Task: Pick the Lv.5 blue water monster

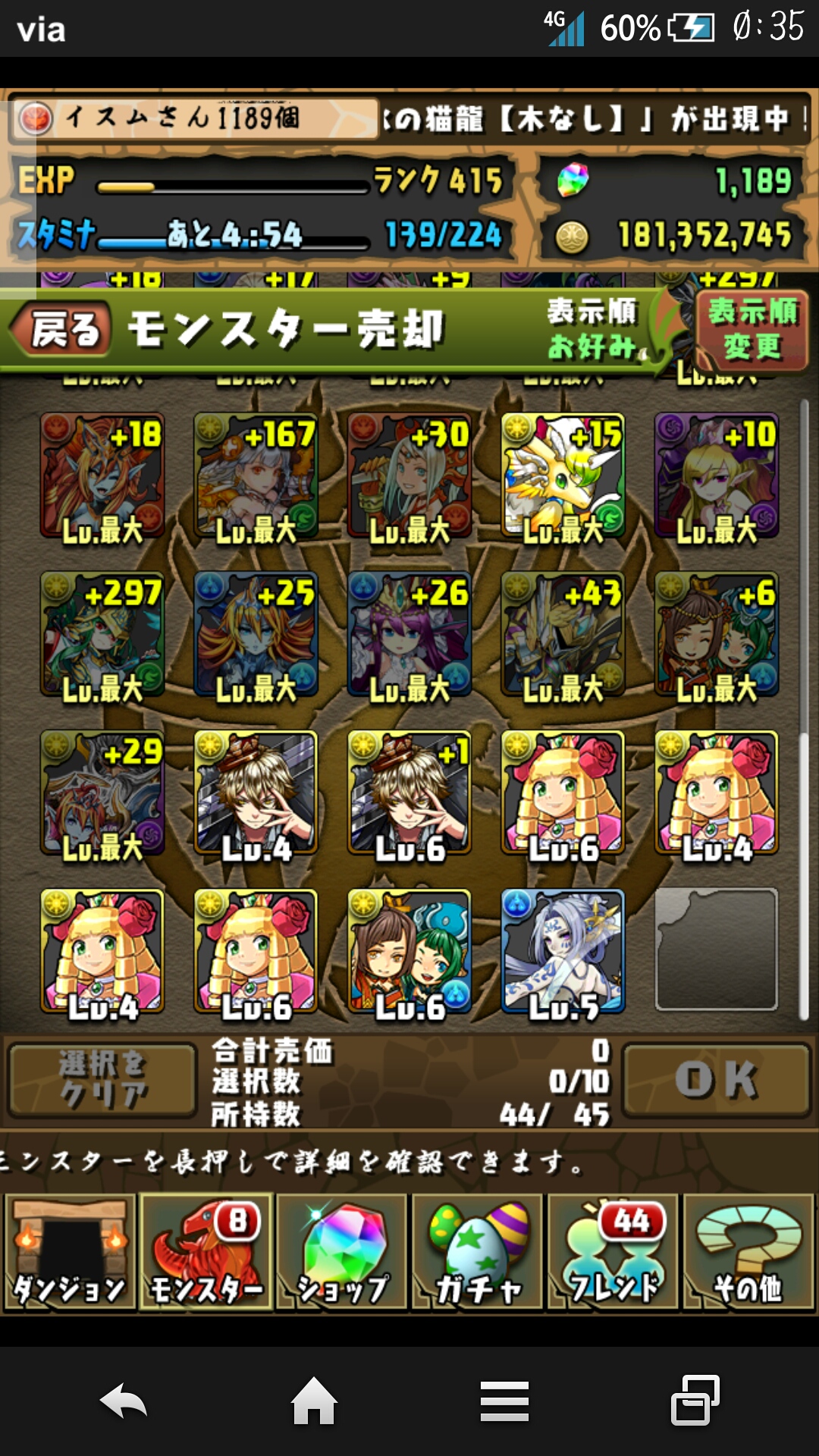Action: (x=563, y=952)
